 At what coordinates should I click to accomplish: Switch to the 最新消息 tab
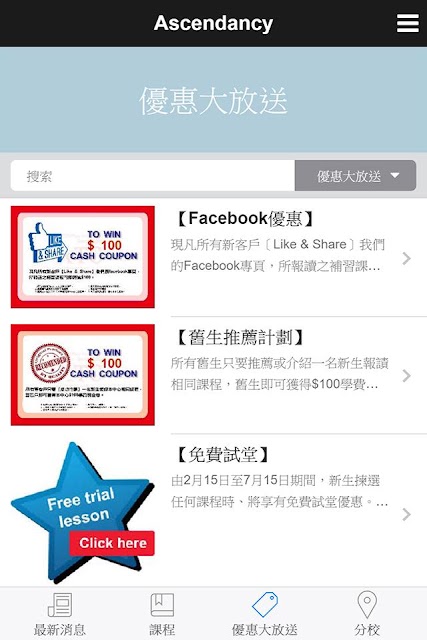pos(60,614)
